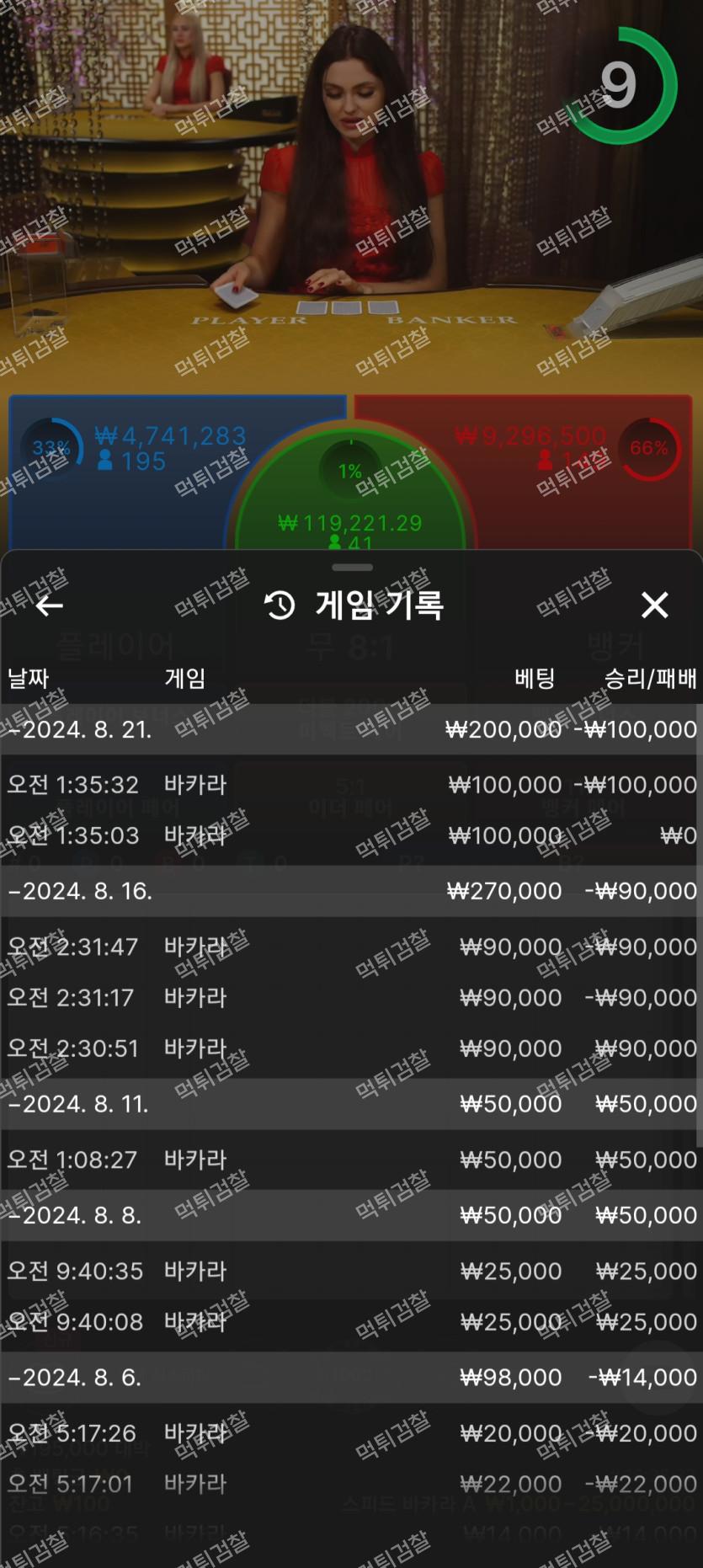
Task: Open the baccarat round from 1:08:27
Action: (x=351, y=1160)
